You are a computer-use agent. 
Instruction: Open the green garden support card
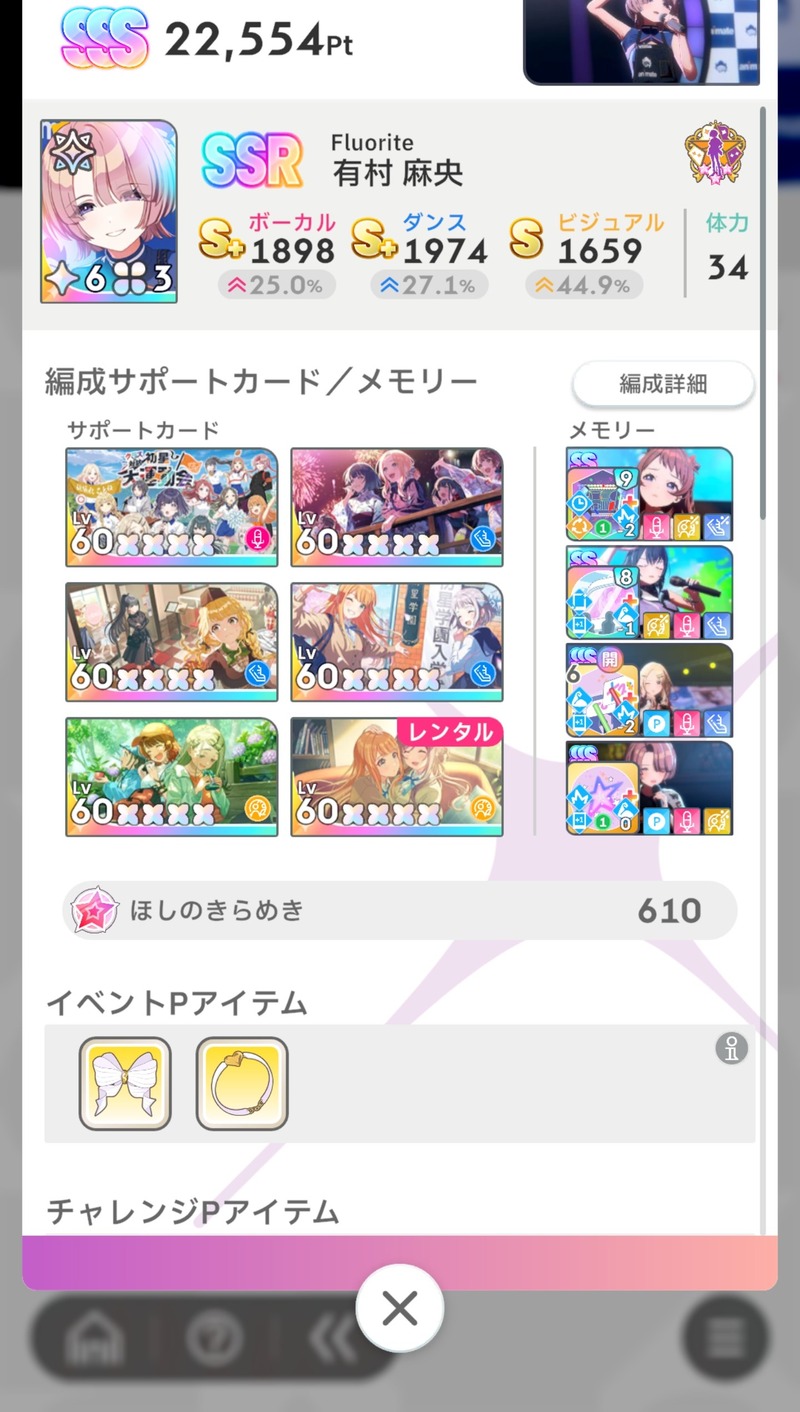pos(172,776)
